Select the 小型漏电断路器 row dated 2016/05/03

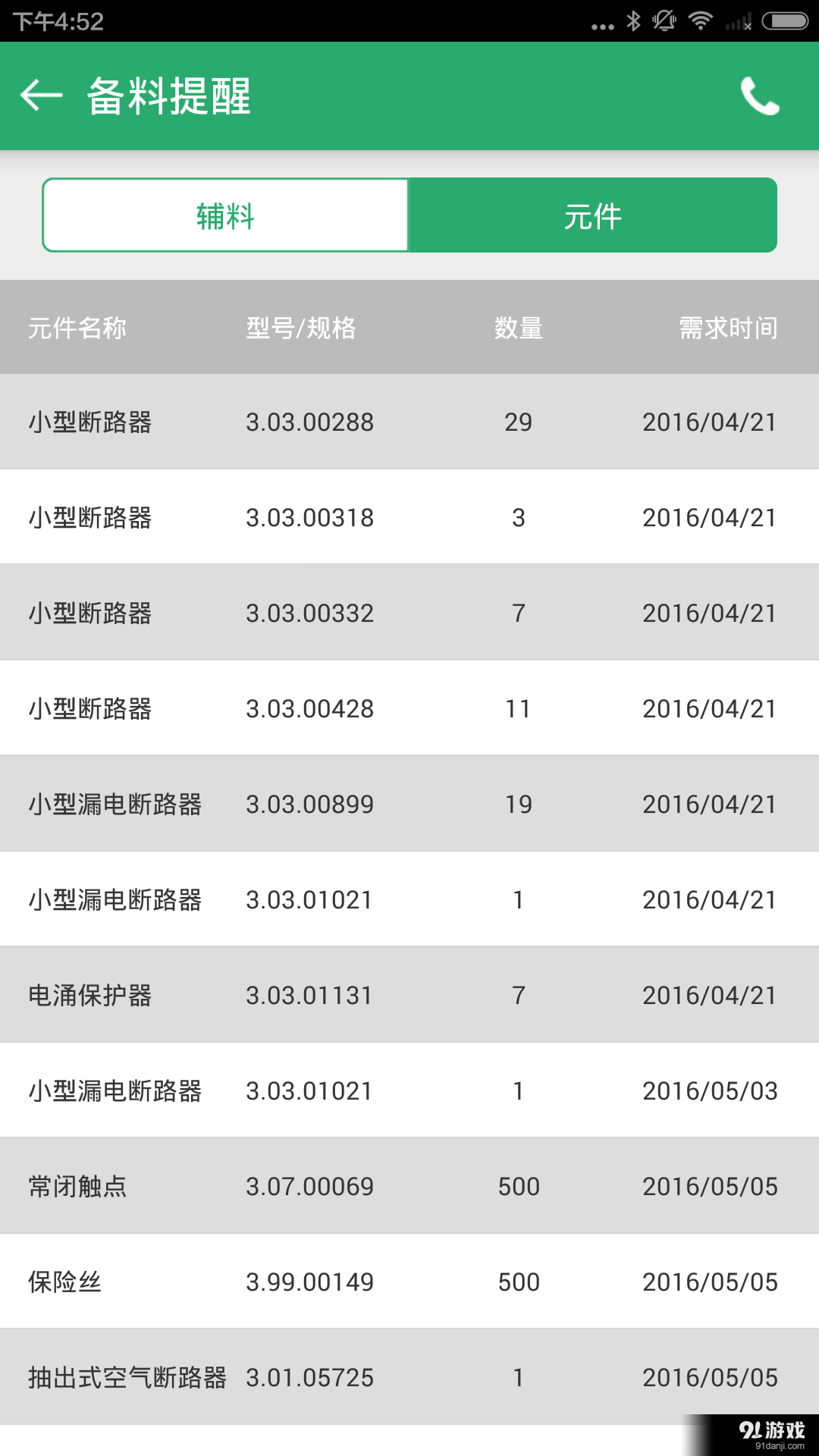[x=409, y=1090]
